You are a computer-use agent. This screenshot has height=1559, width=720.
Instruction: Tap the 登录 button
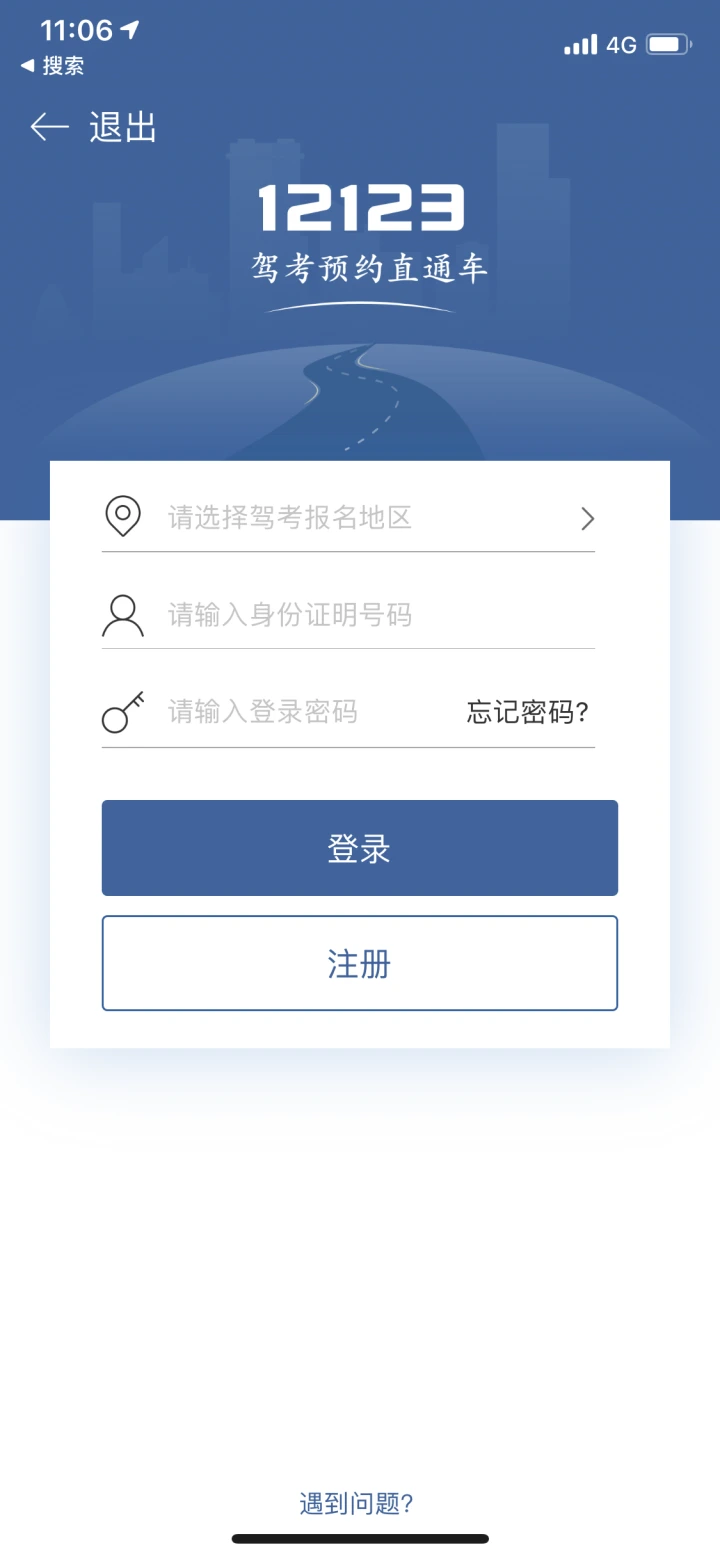pos(360,848)
